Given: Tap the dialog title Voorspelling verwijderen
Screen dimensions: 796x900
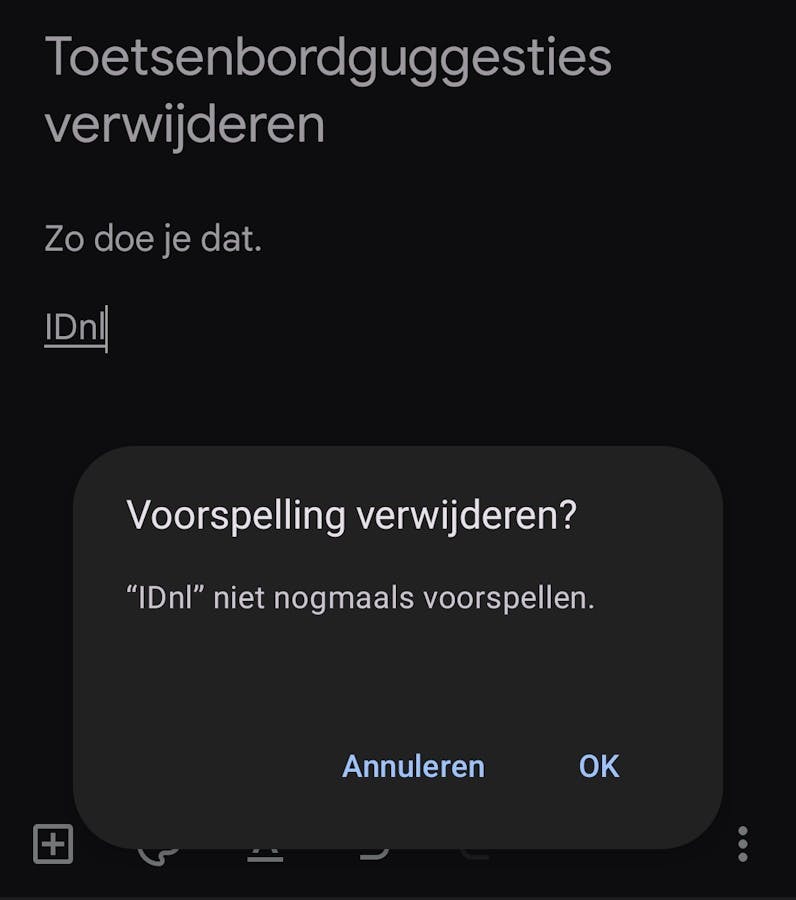Looking at the screenshot, I should (350, 515).
